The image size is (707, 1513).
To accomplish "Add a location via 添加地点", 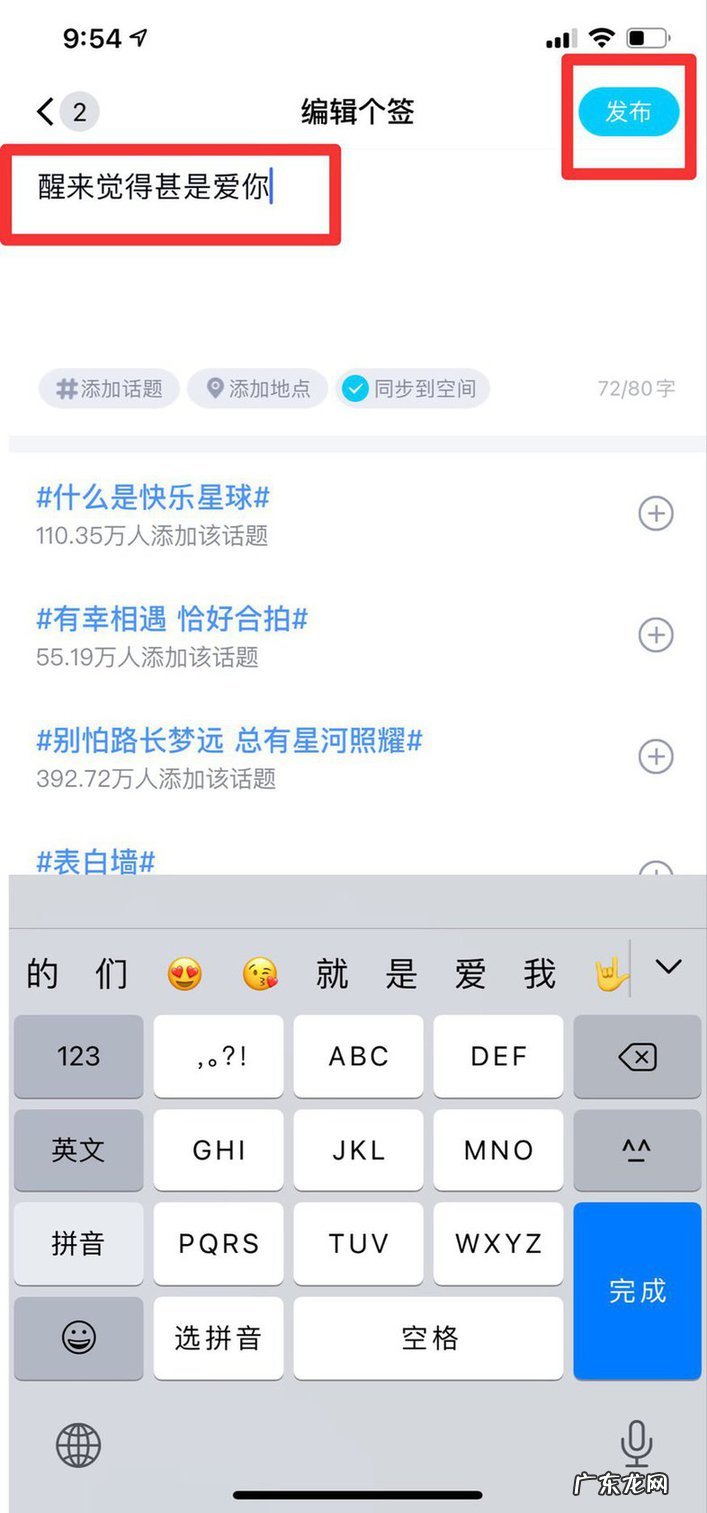I will point(258,389).
